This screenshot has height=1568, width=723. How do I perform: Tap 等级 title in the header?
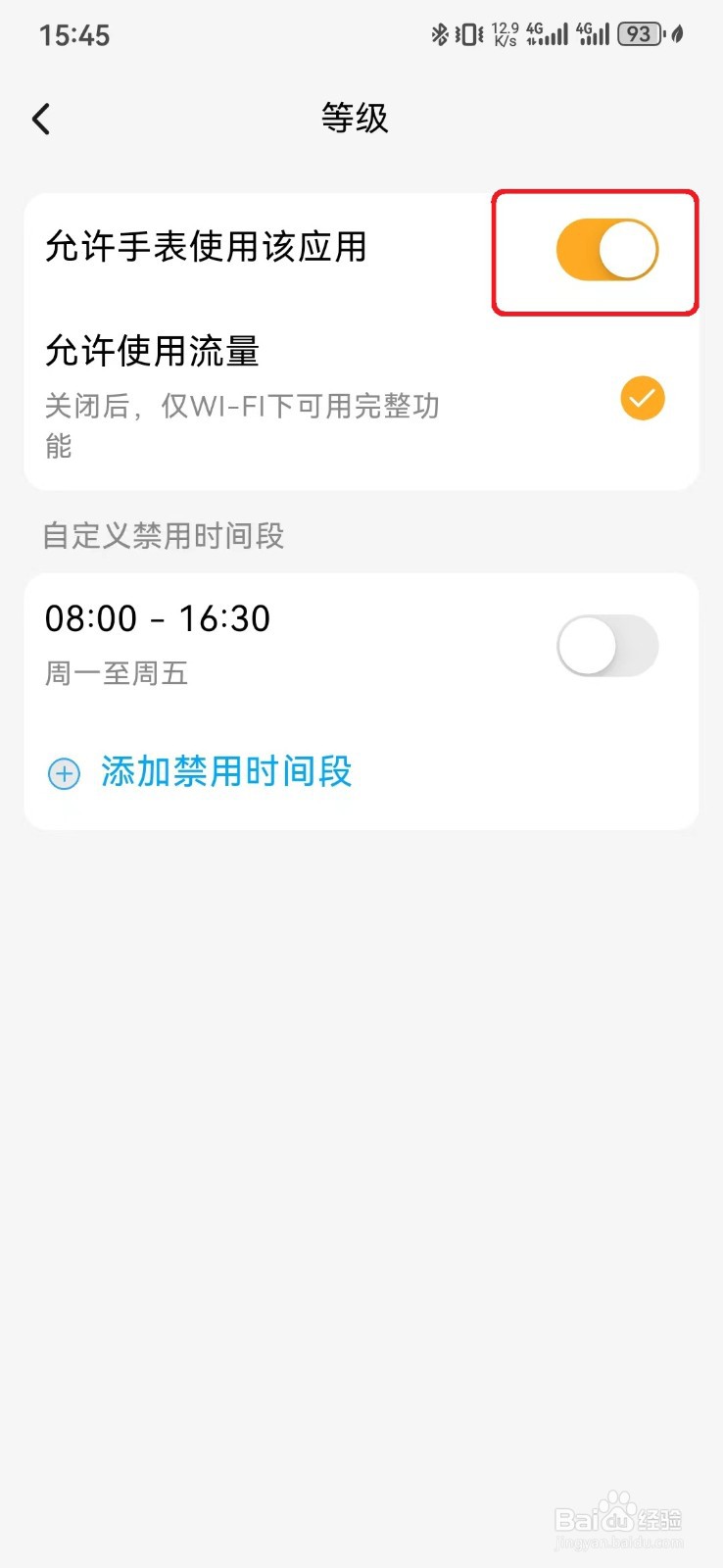coord(356,118)
